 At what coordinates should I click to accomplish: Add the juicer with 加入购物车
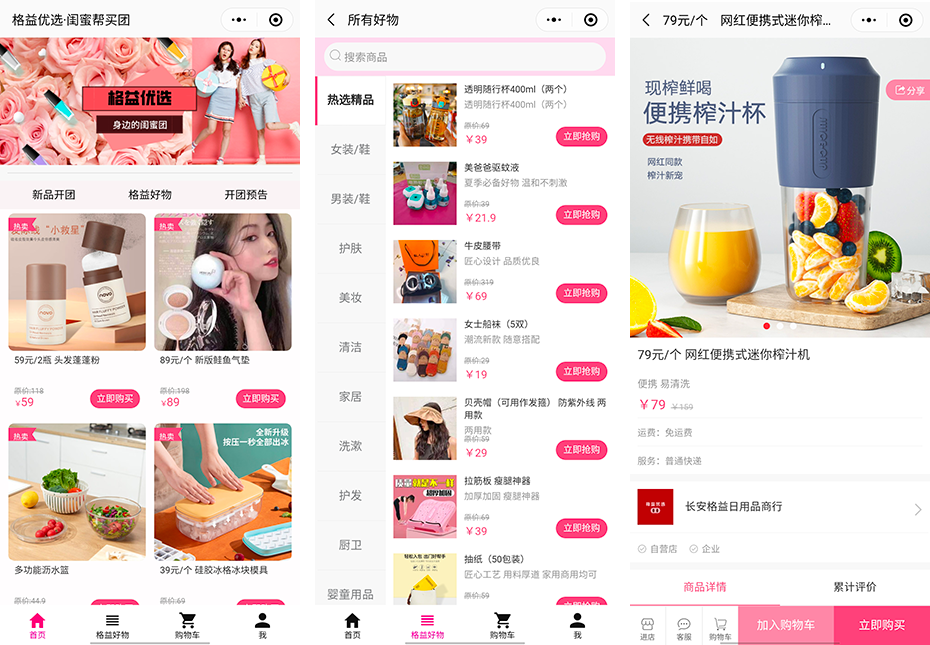[785, 625]
